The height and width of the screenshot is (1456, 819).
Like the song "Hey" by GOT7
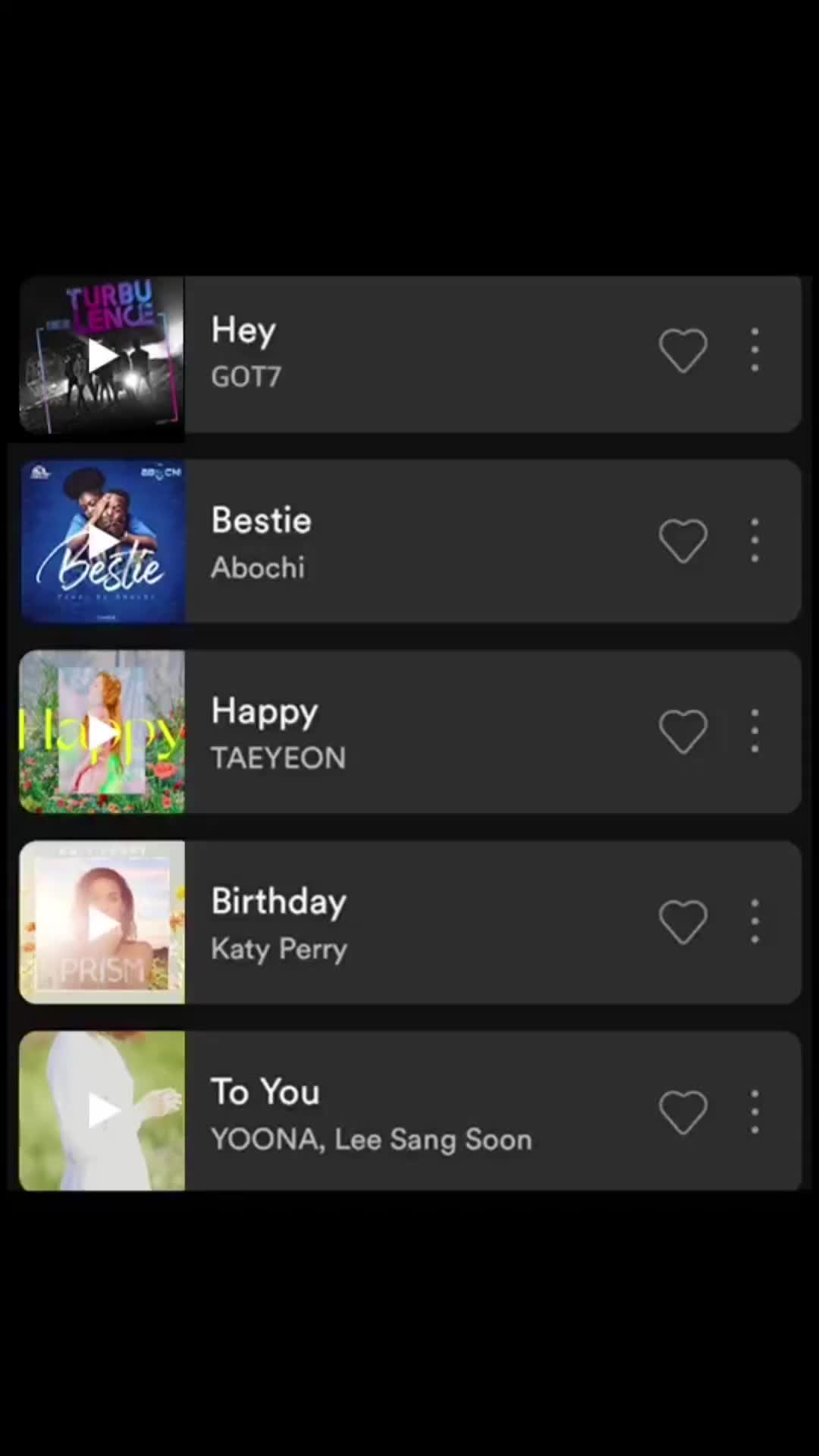click(682, 350)
